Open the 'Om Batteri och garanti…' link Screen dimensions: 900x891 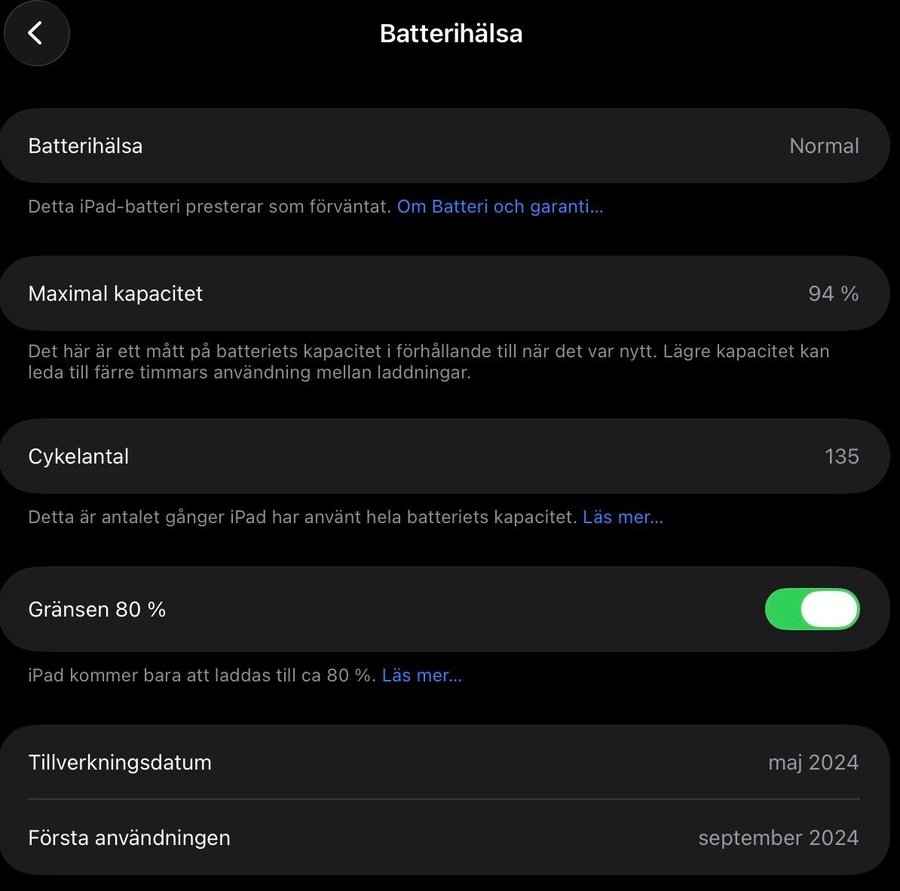(500, 207)
